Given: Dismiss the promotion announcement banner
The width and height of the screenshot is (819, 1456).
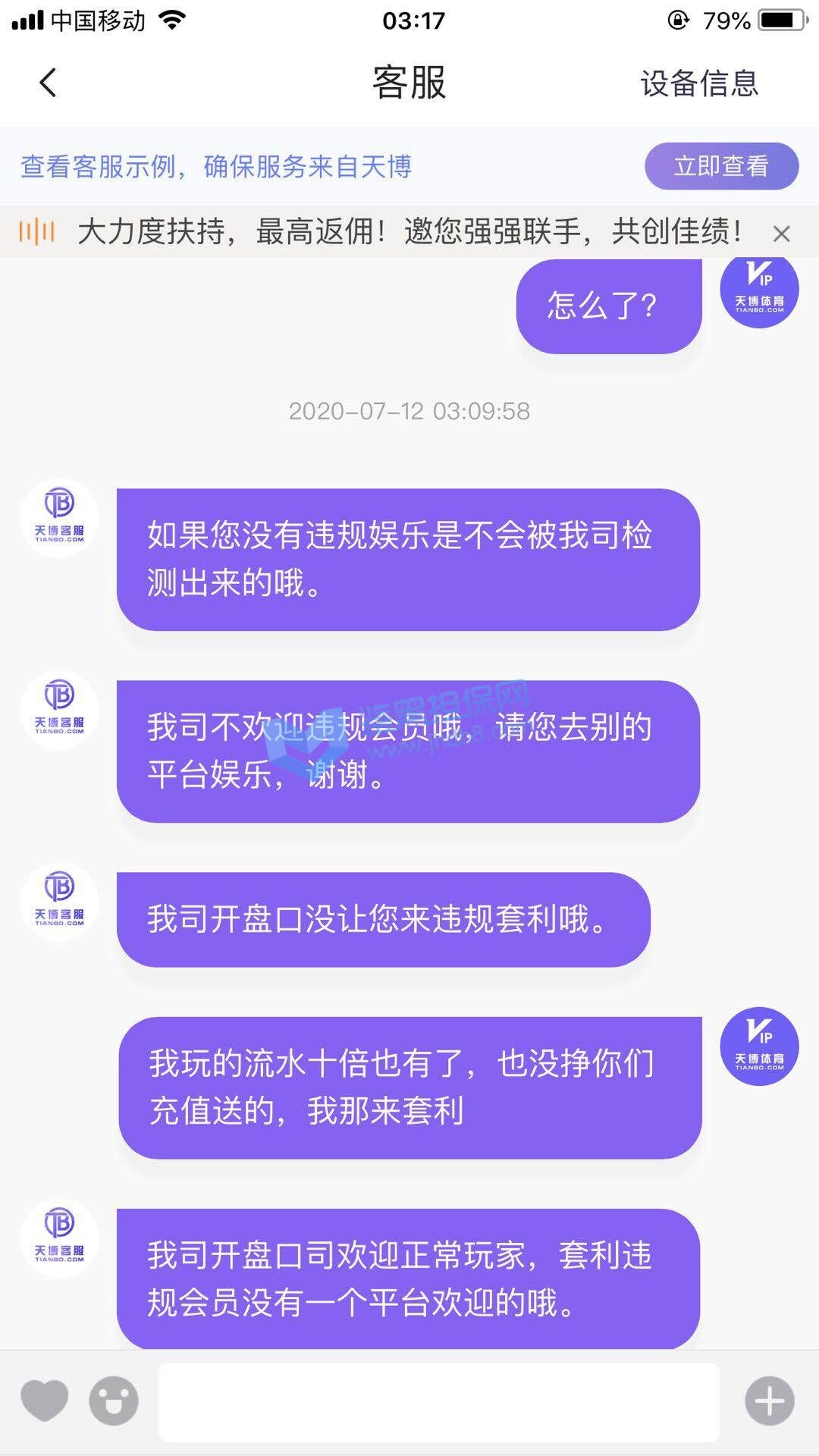Looking at the screenshot, I should tap(781, 233).
